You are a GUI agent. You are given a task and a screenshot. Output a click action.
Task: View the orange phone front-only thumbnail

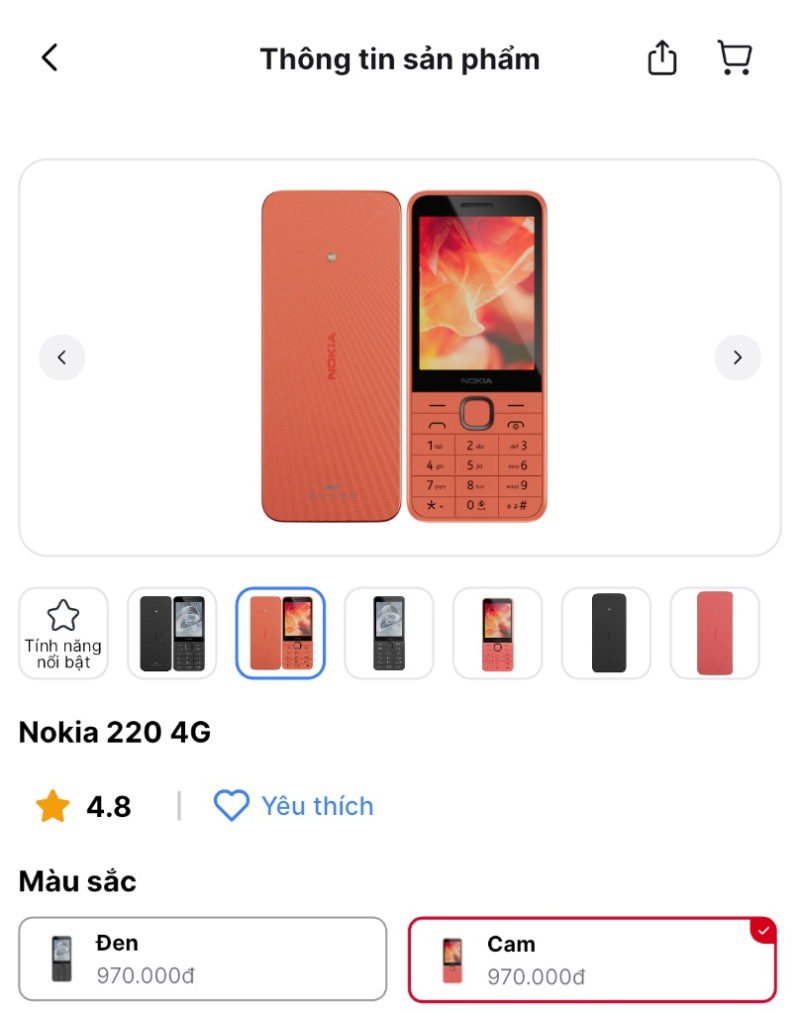(497, 633)
